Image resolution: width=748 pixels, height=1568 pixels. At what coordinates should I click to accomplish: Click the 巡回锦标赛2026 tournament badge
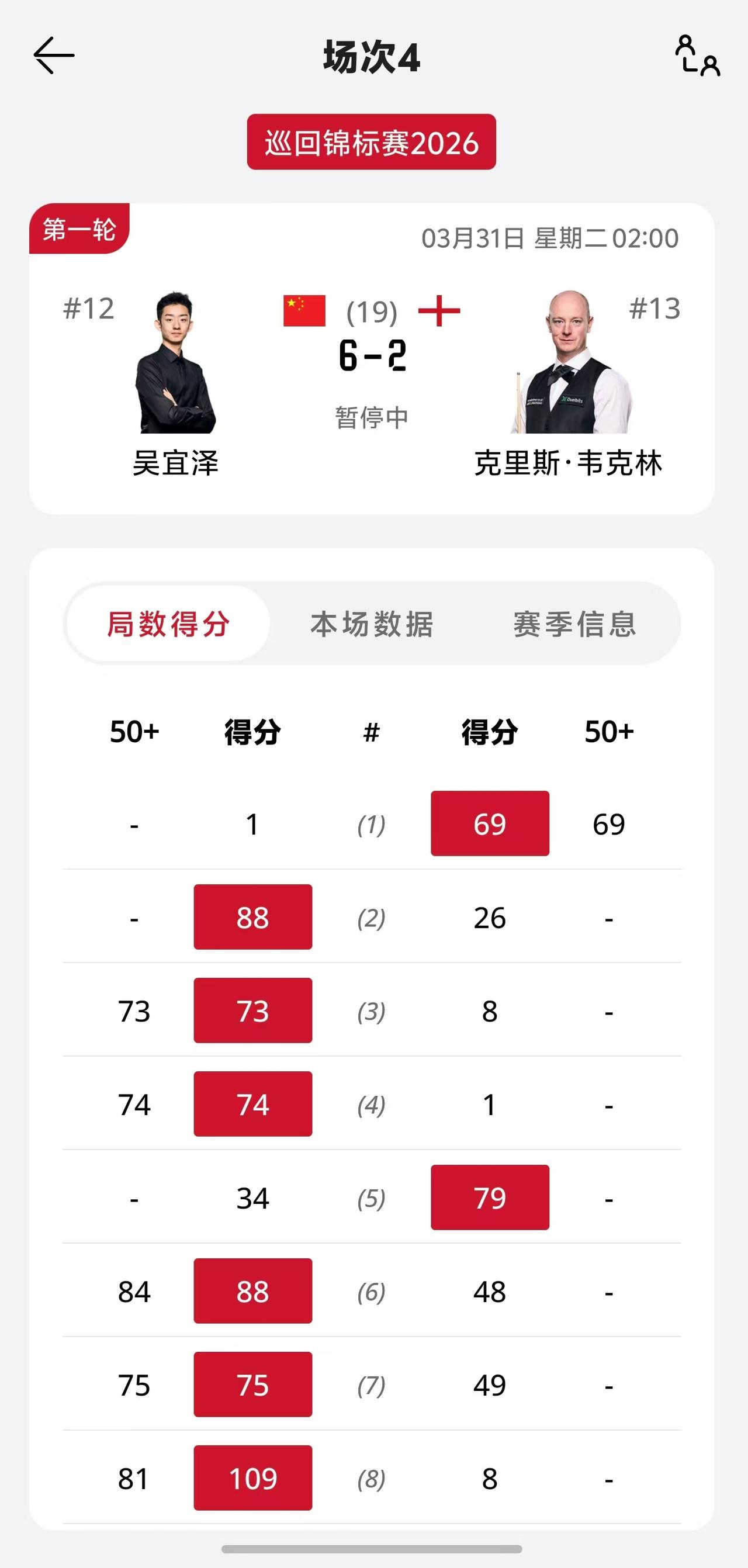tap(372, 142)
